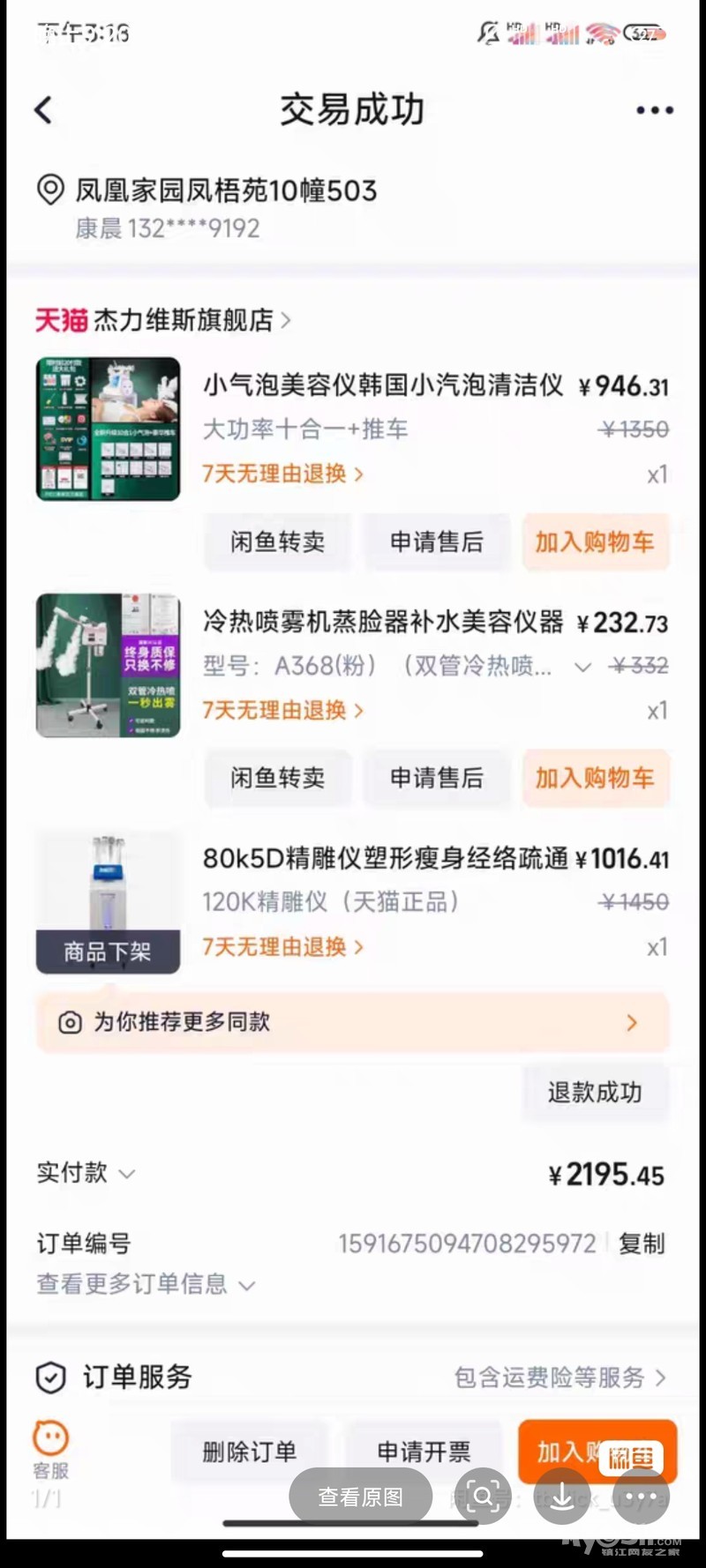Tap 闲鱼转卖 for the 小气泡美容仪
This screenshot has height=1568, width=706.
[277, 541]
